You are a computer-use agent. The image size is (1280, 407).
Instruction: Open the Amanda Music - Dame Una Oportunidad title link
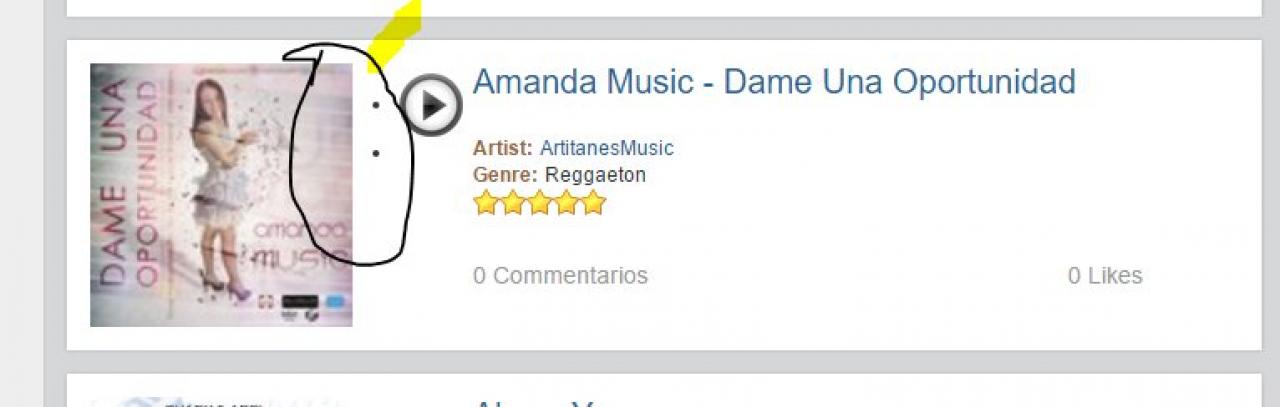point(773,82)
